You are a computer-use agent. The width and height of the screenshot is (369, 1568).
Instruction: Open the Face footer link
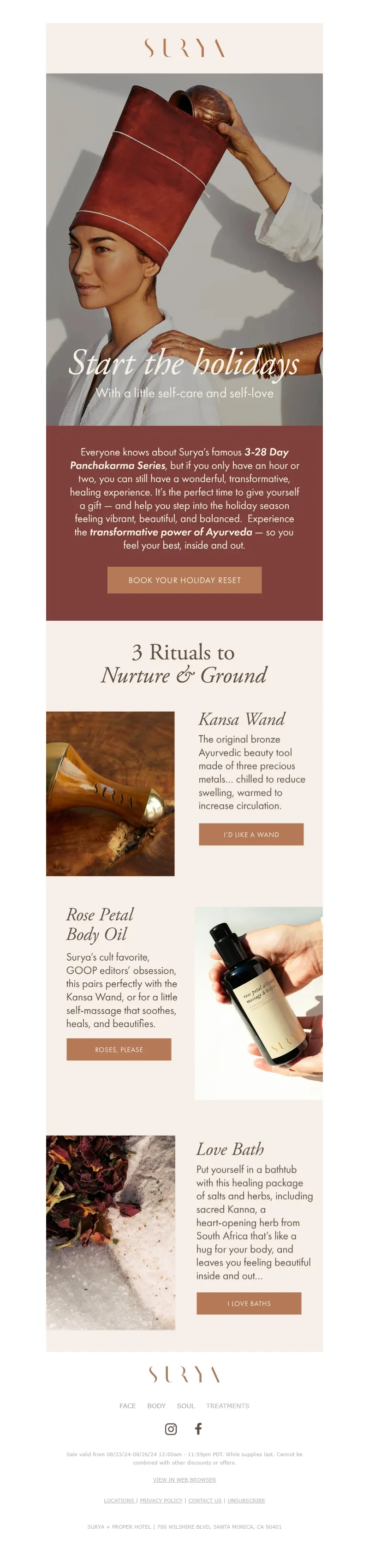[127, 1405]
